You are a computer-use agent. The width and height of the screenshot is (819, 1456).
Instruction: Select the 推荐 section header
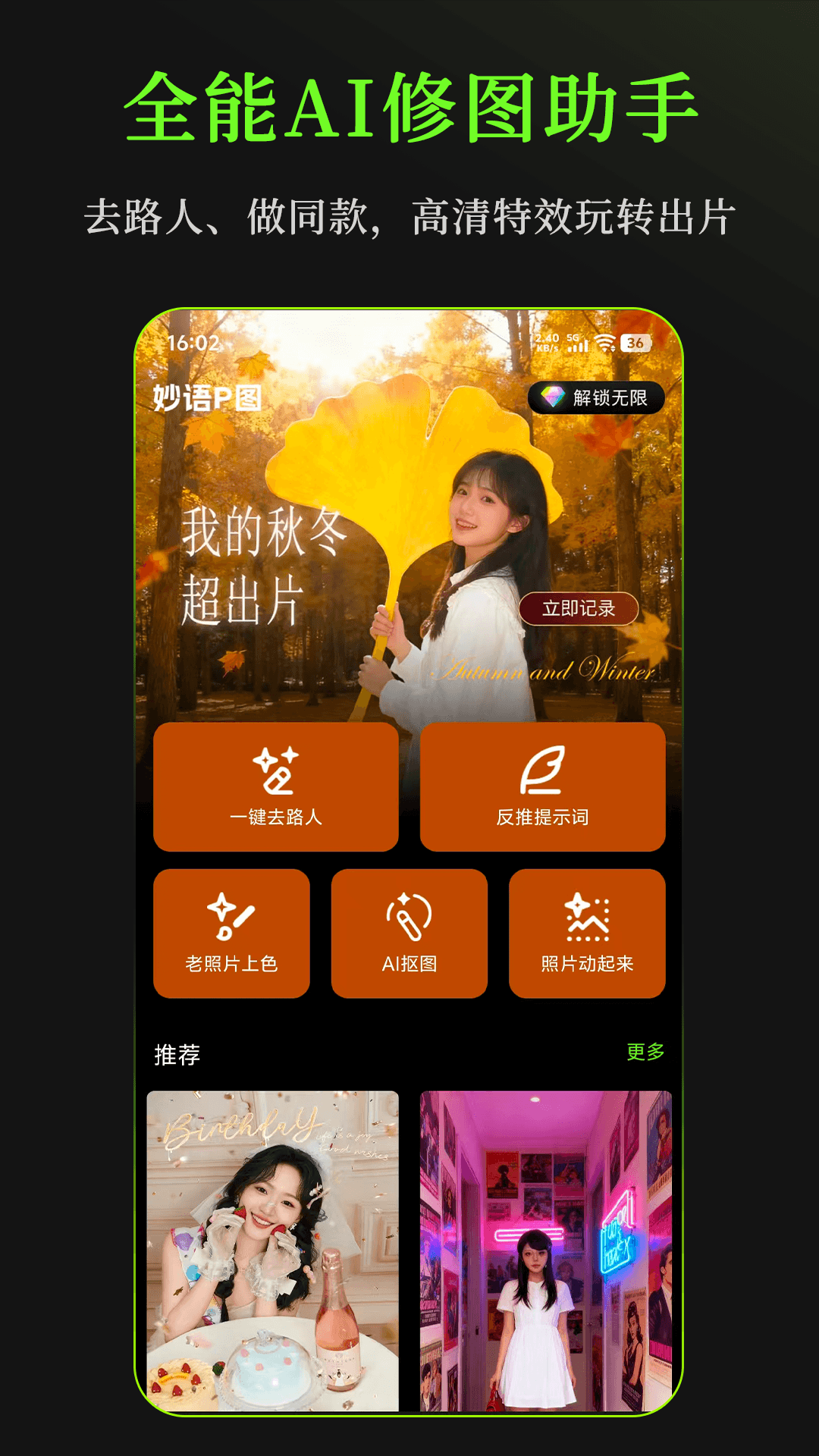pyautogui.click(x=176, y=1054)
